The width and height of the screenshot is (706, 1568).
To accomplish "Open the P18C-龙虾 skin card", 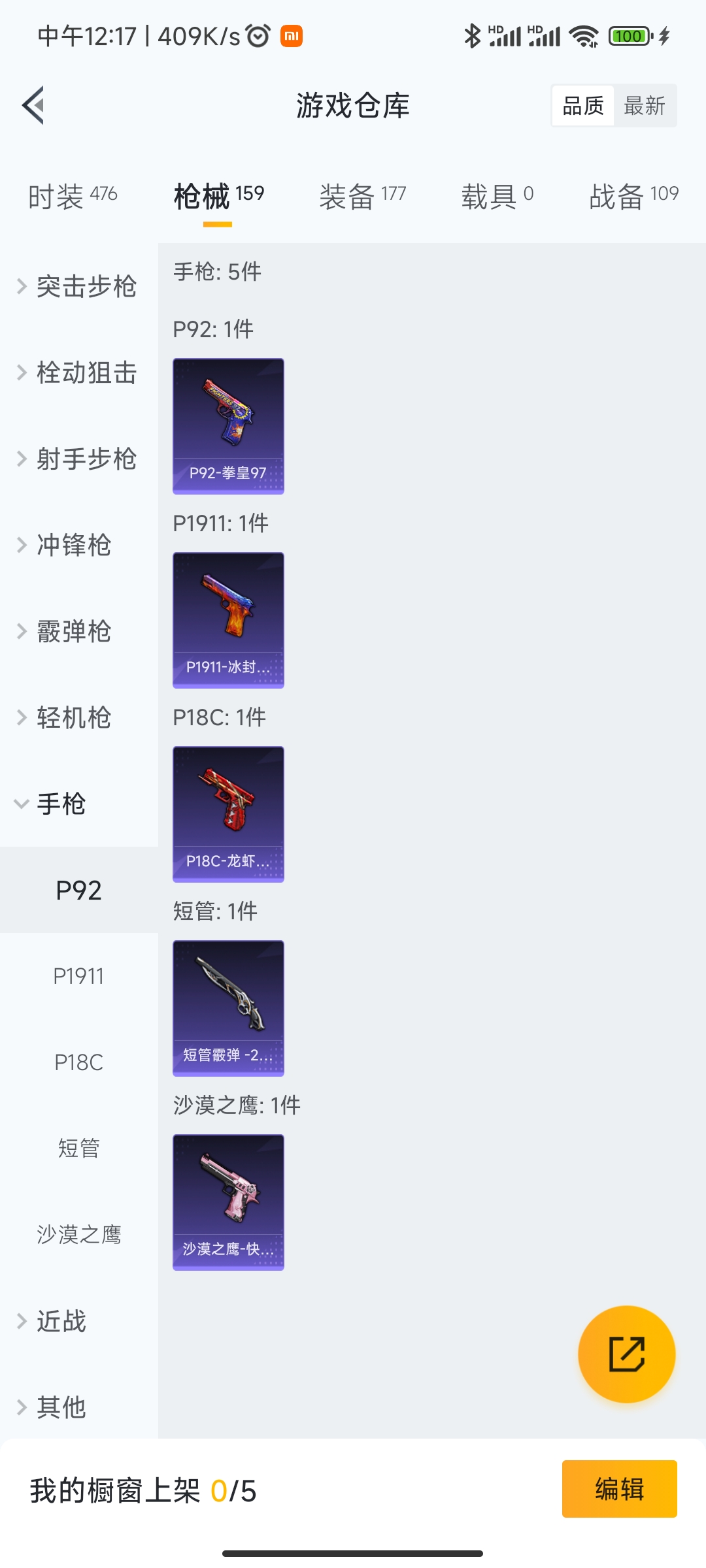I will click(x=228, y=814).
